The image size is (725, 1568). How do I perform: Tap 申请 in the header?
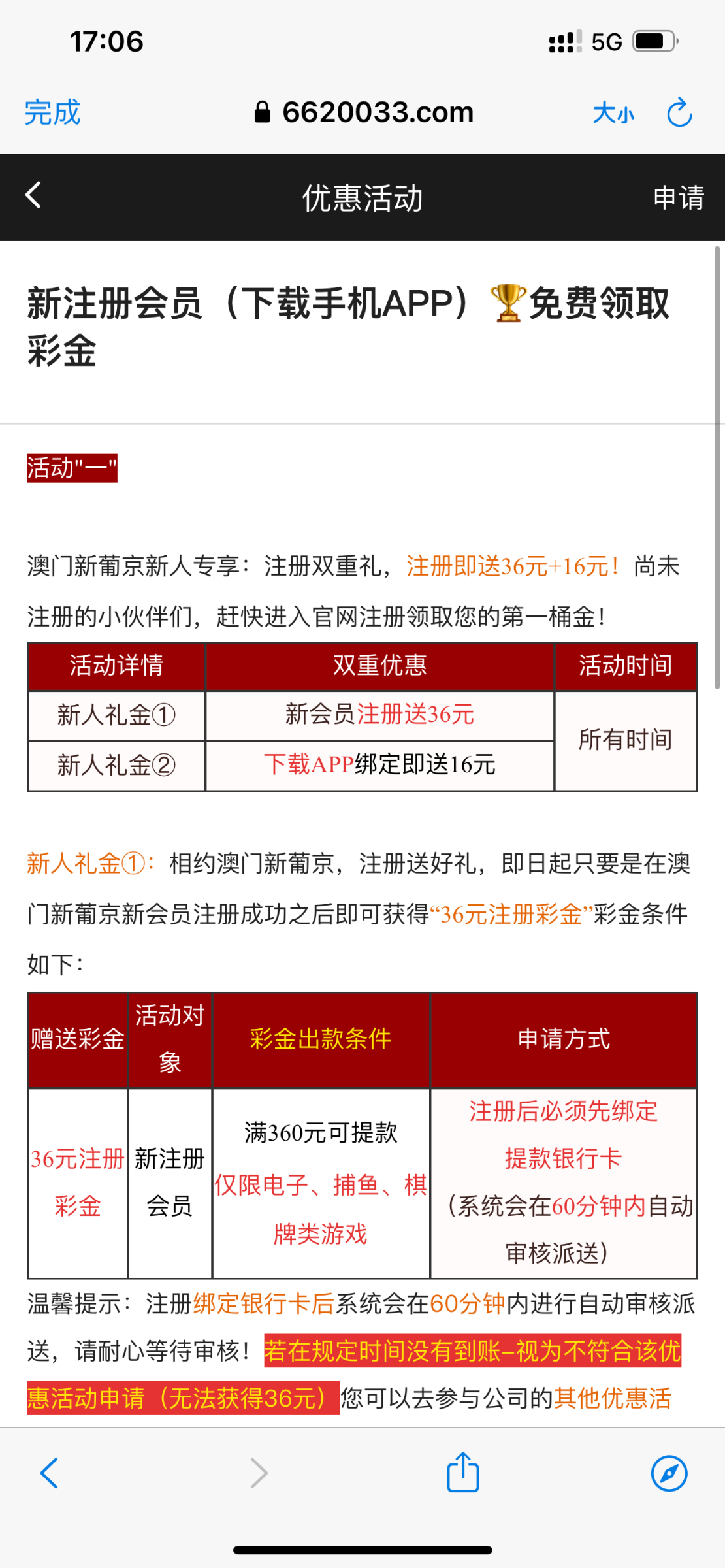coord(678,197)
